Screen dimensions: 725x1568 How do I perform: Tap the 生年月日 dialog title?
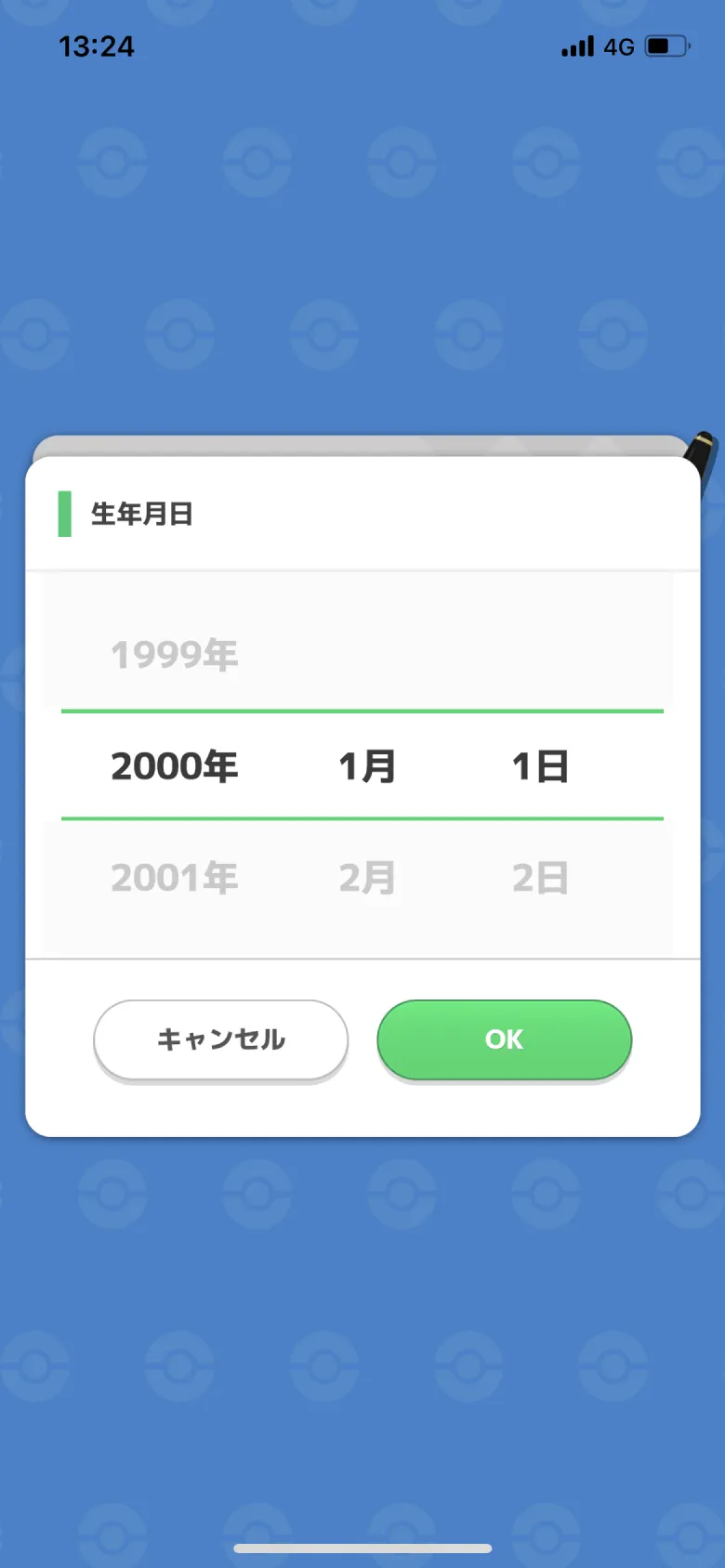[x=141, y=515]
